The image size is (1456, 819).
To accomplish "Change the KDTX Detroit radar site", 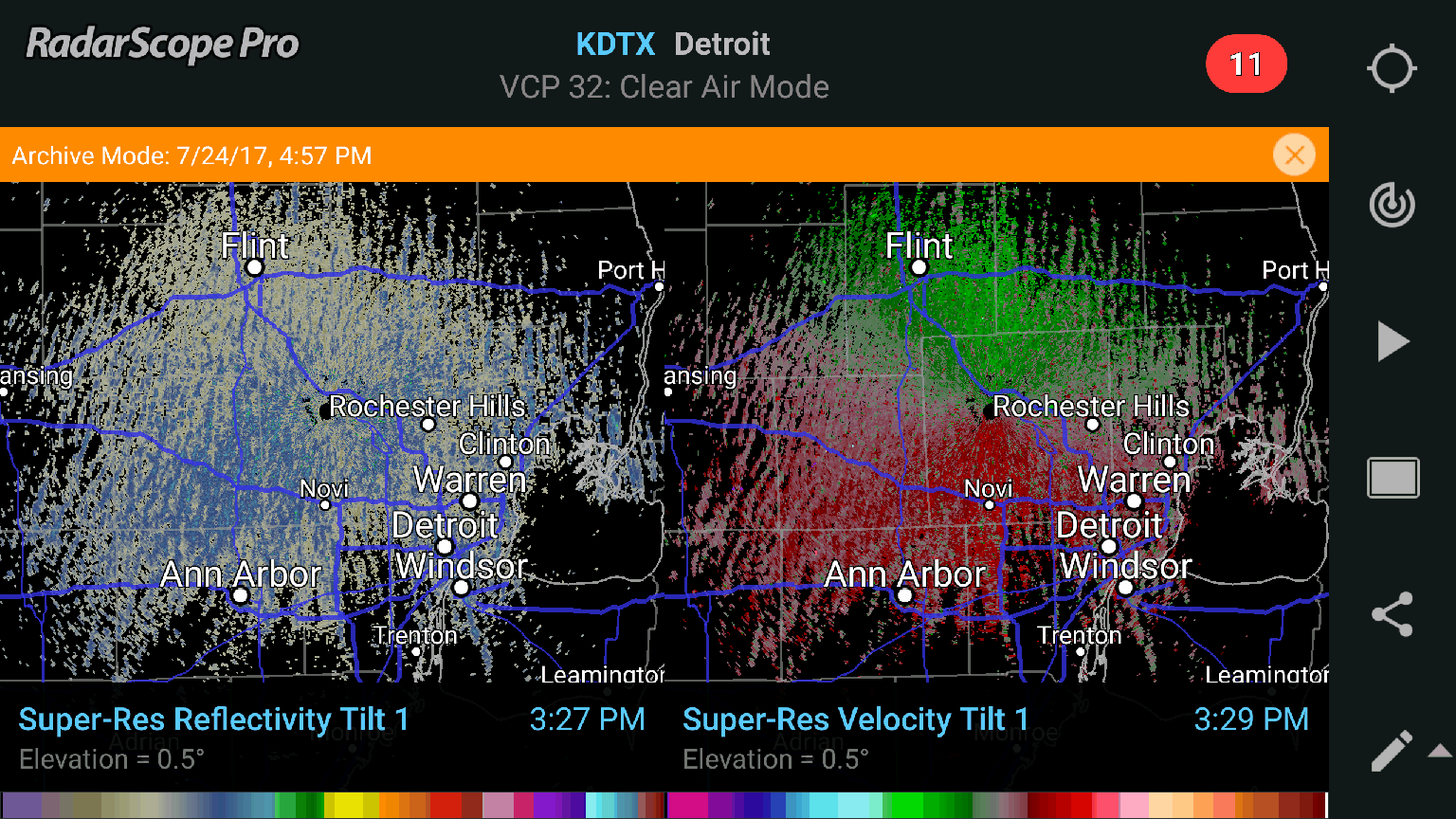I will pos(672,45).
